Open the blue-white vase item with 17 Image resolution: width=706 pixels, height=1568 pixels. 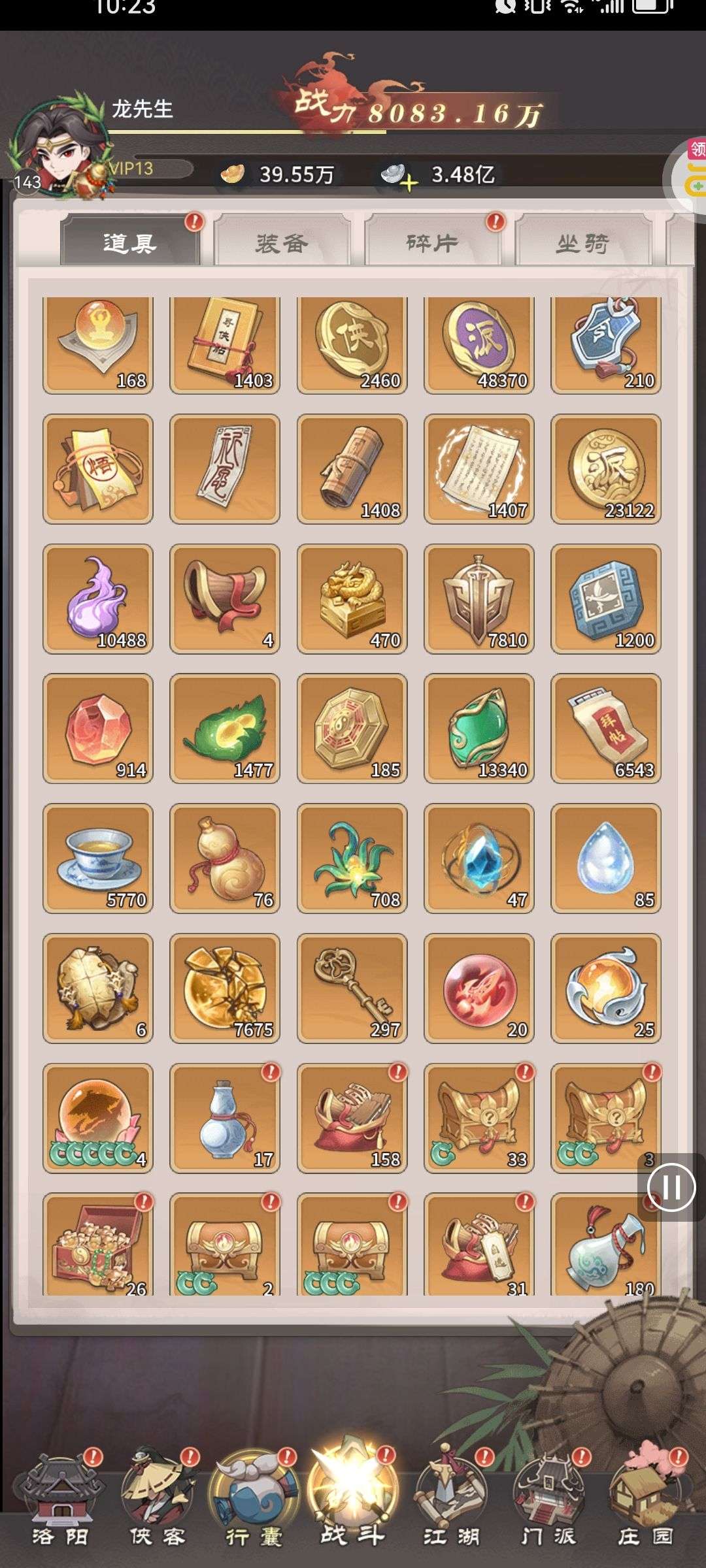(x=225, y=1118)
